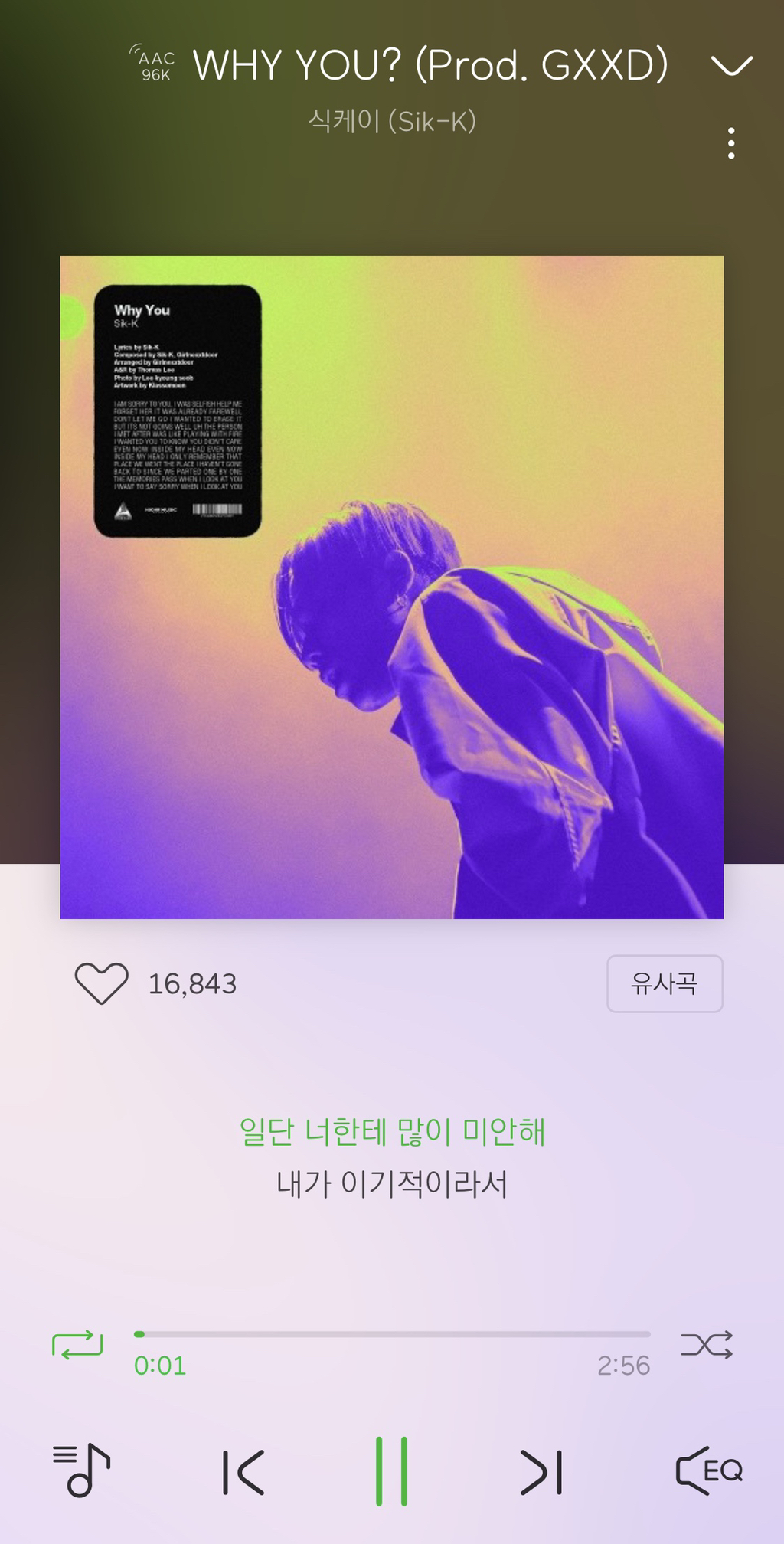The height and width of the screenshot is (1544, 784).
Task: Open the three-dot overflow menu
Action: (x=731, y=143)
